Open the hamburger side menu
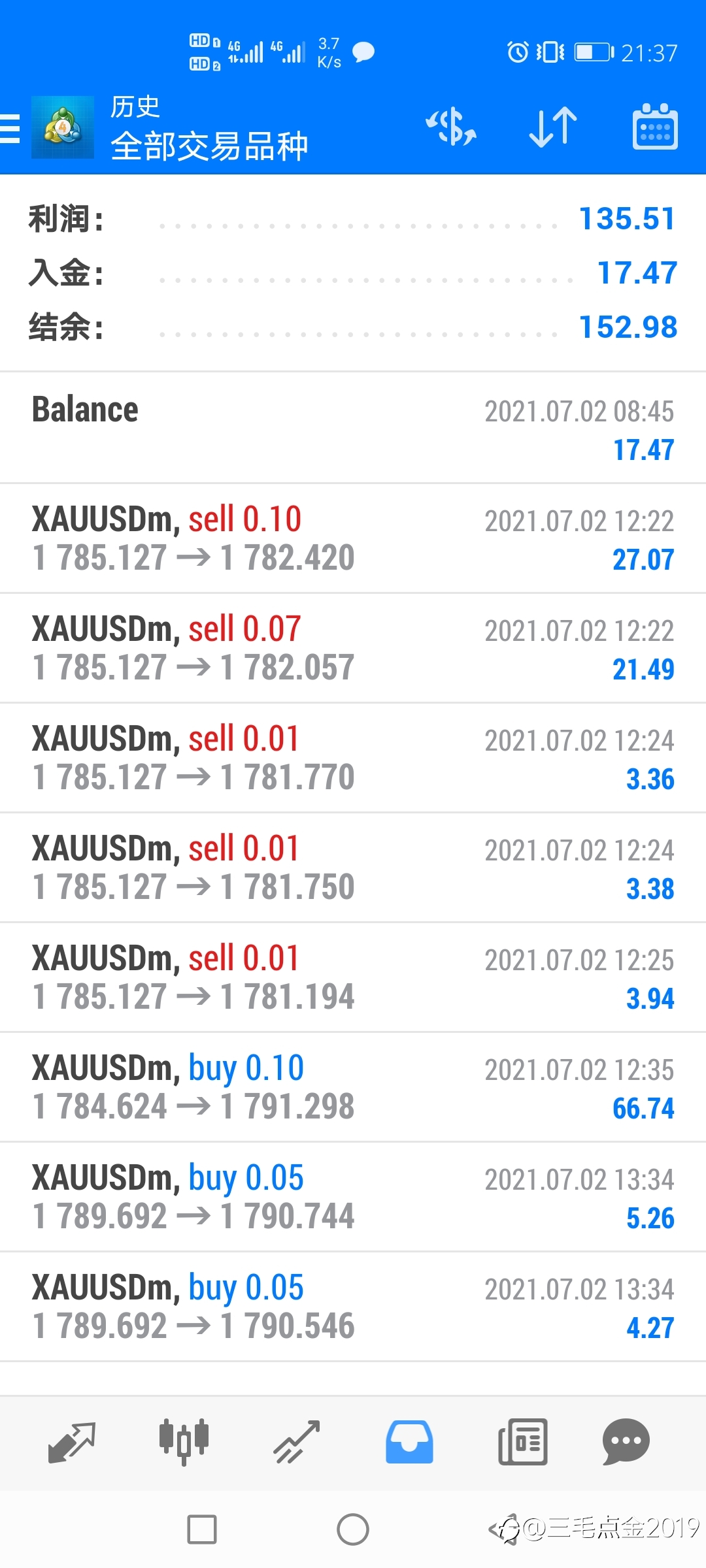706x1568 pixels. (x=10, y=128)
